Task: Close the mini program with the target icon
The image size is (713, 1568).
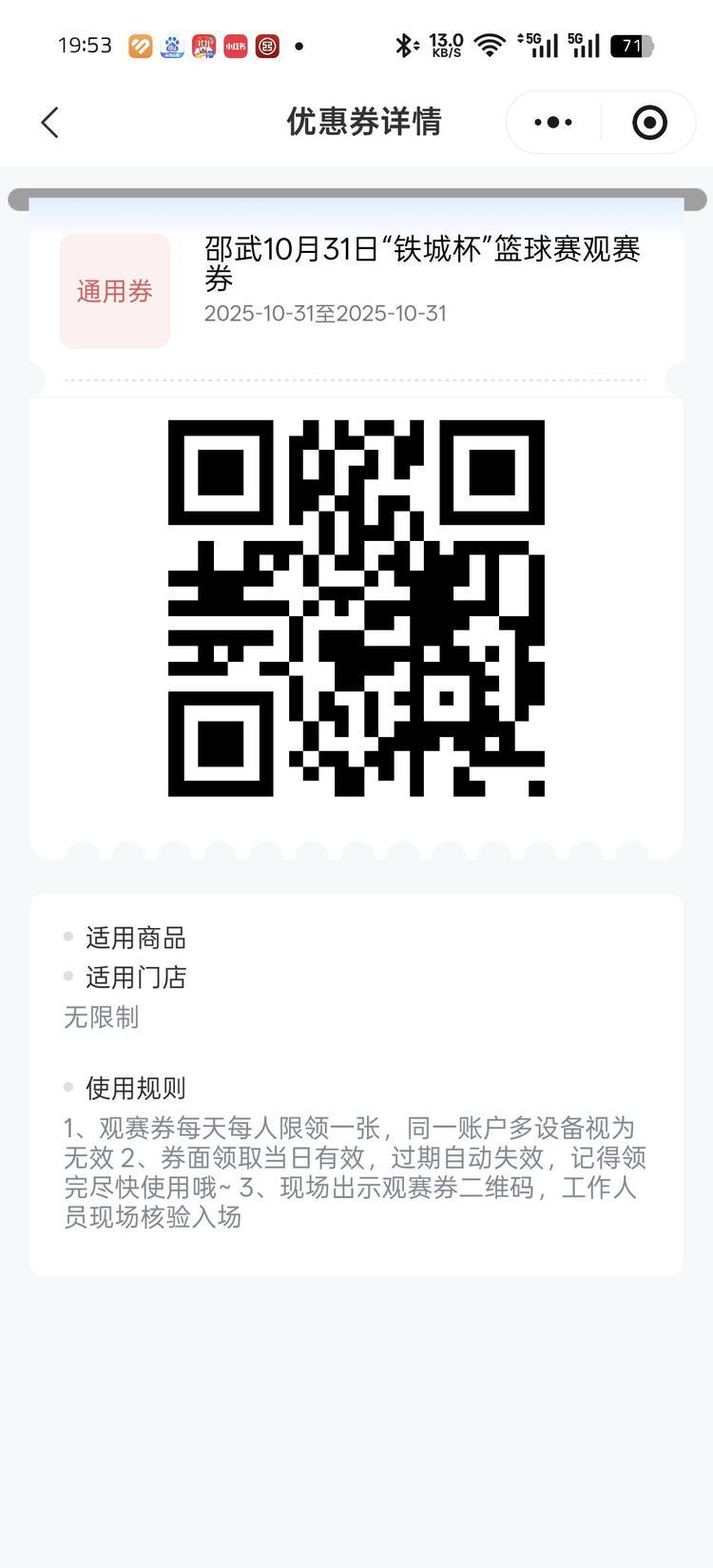Action: [649, 123]
